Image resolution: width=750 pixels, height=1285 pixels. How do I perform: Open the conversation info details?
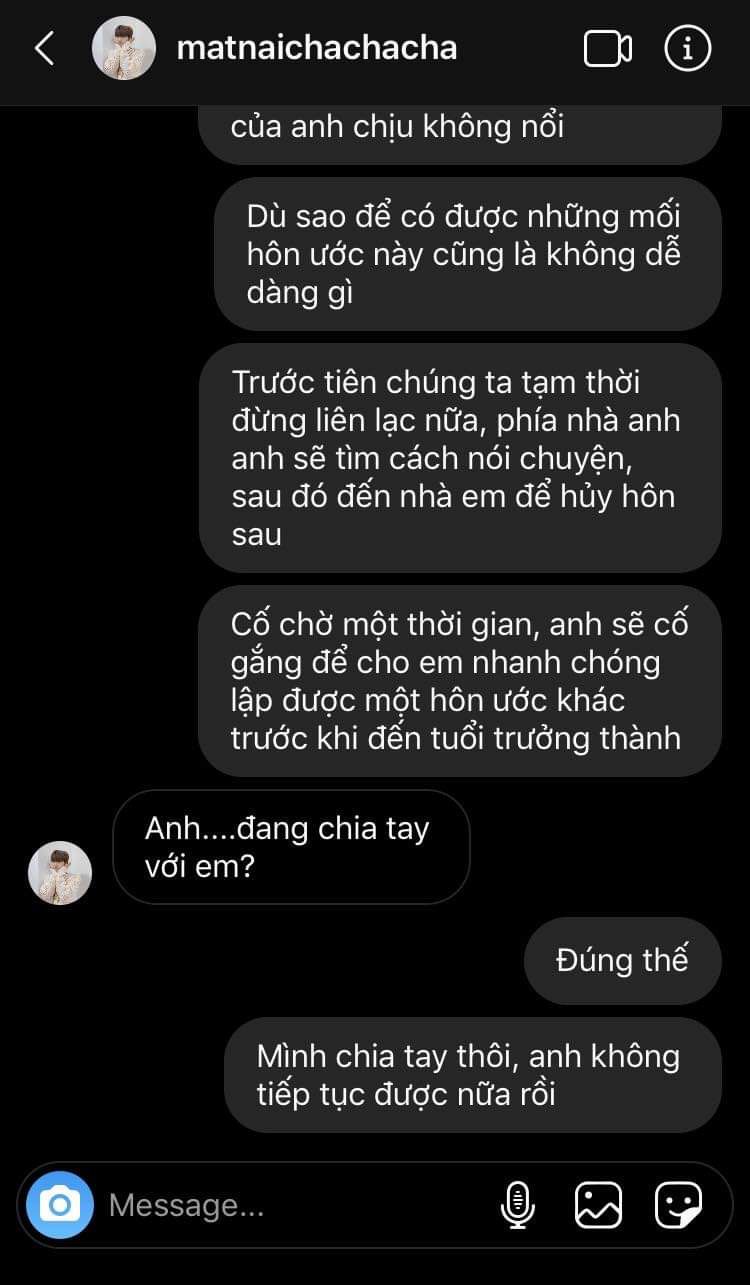[x=688, y=48]
